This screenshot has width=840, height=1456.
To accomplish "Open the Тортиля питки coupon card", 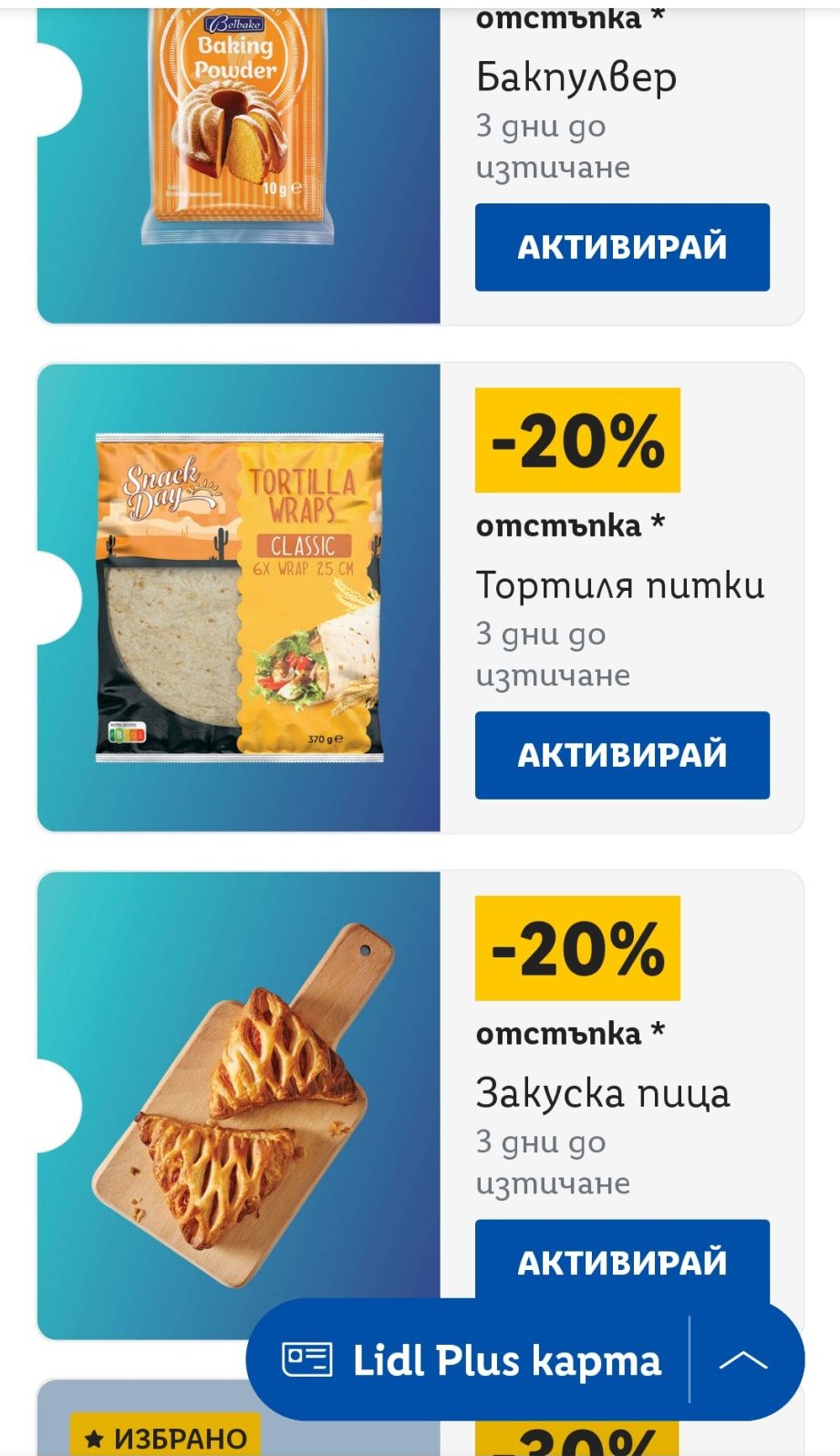I will [239, 597].
